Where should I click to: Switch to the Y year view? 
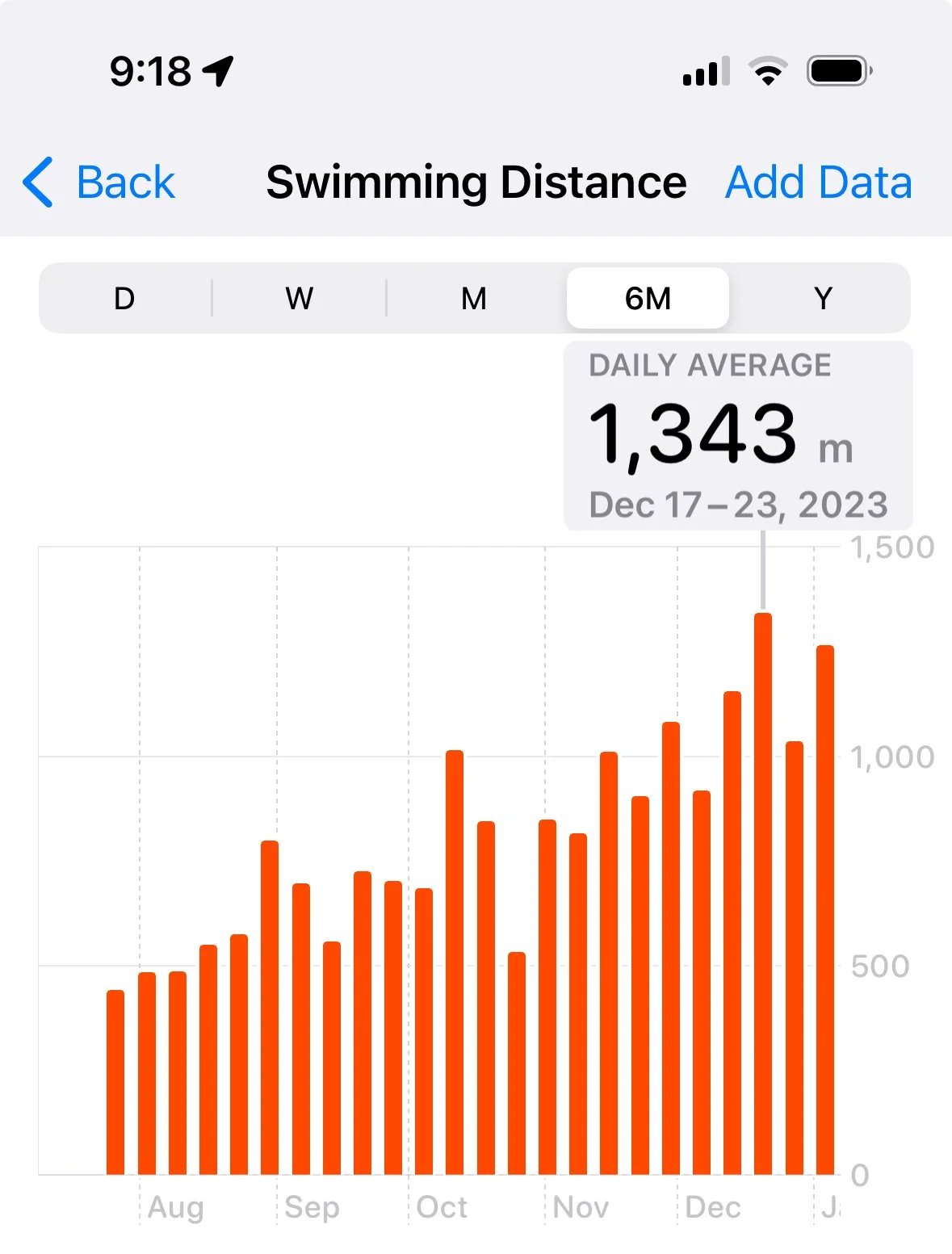tap(822, 299)
